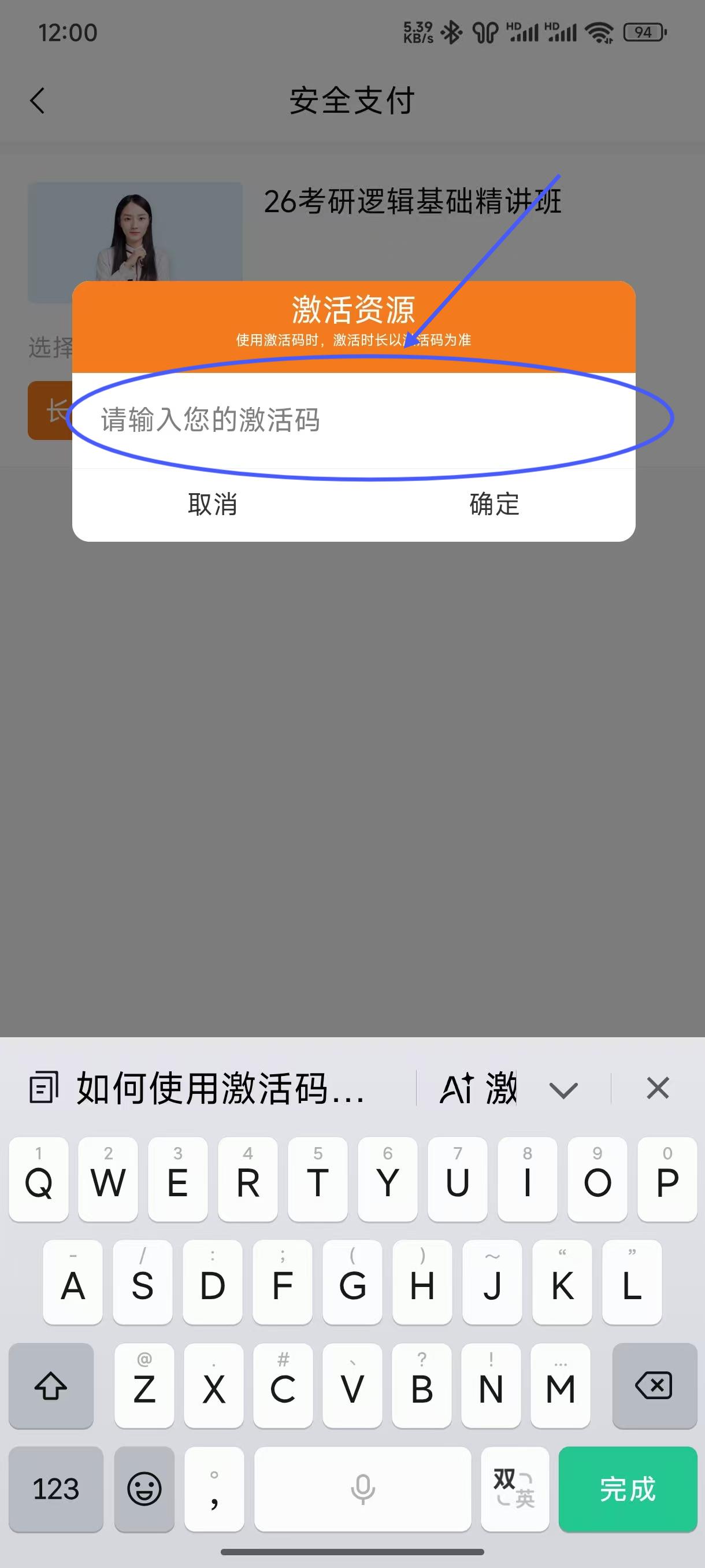705x1568 pixels.
Task: Close the keyboard suggestion bar
Action: point(658,1088)
